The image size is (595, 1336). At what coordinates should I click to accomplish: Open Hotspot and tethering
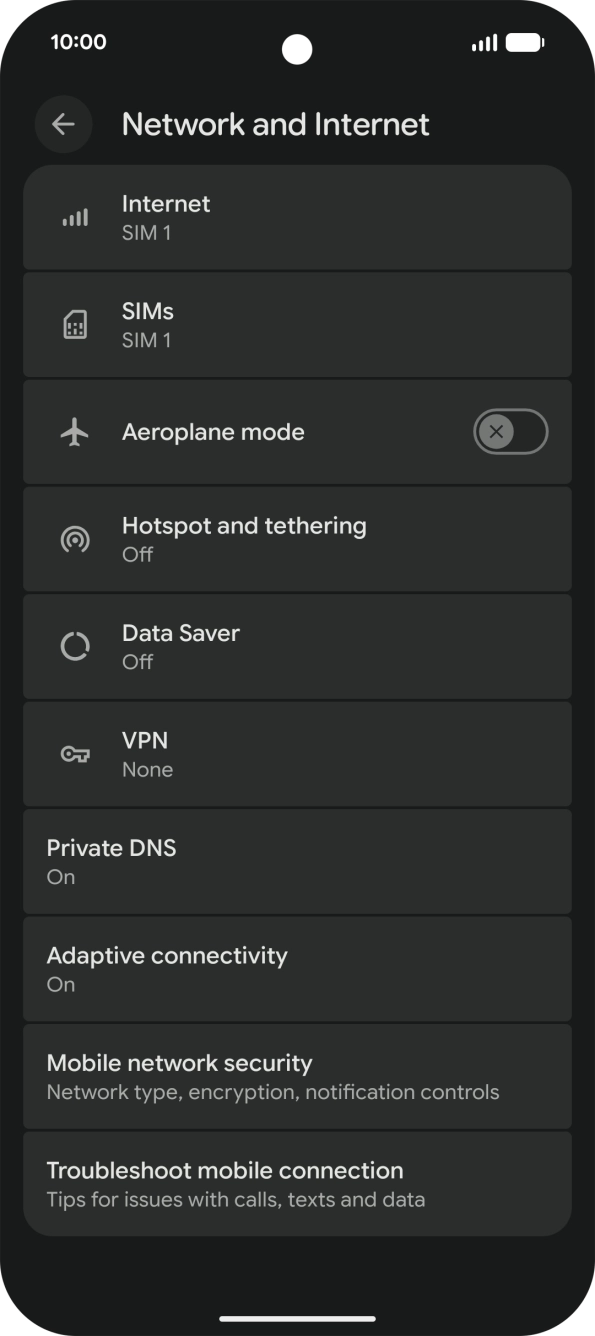pos(297,539)
